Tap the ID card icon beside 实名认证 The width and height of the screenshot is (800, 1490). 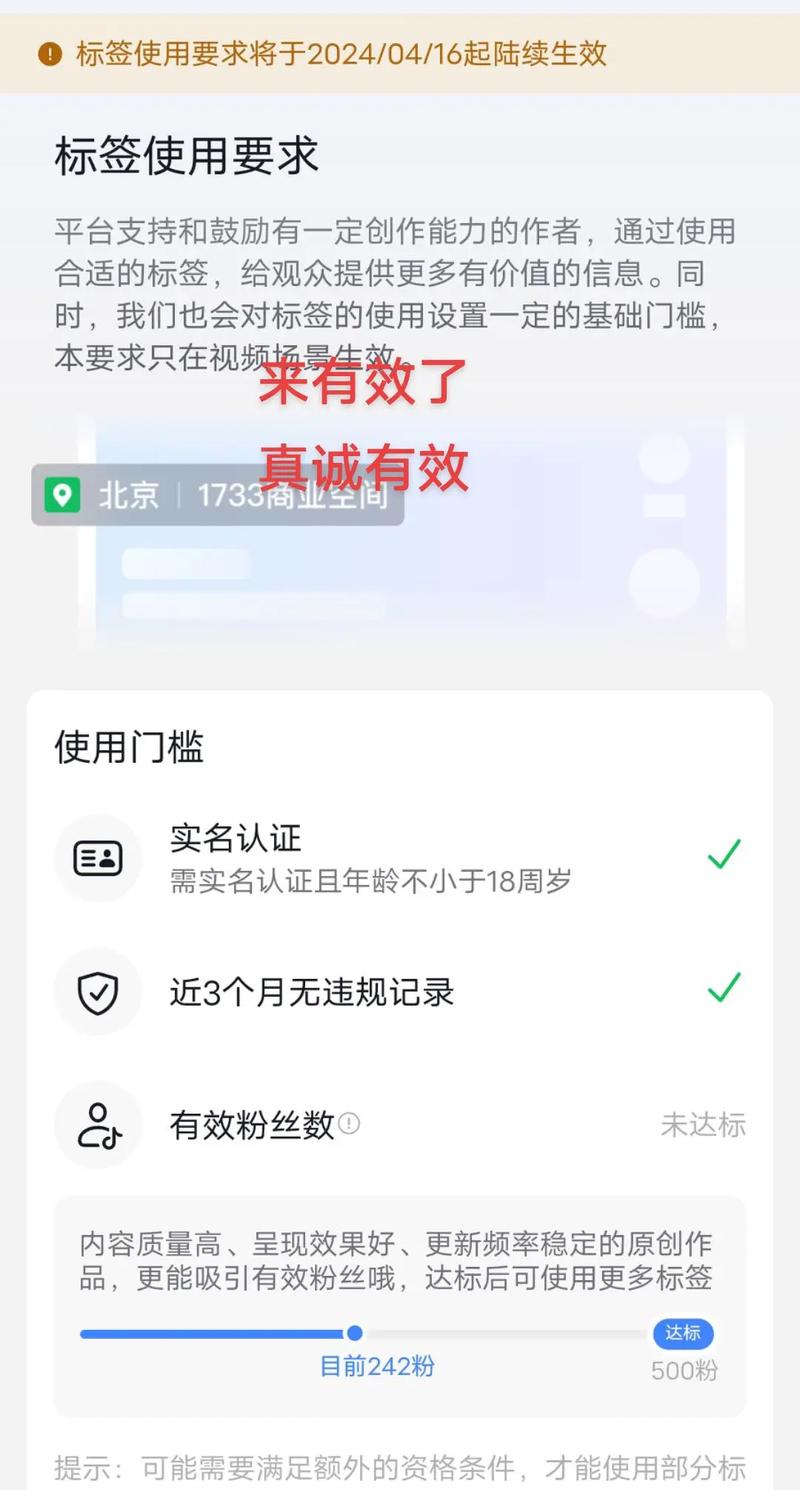[97, 858]
